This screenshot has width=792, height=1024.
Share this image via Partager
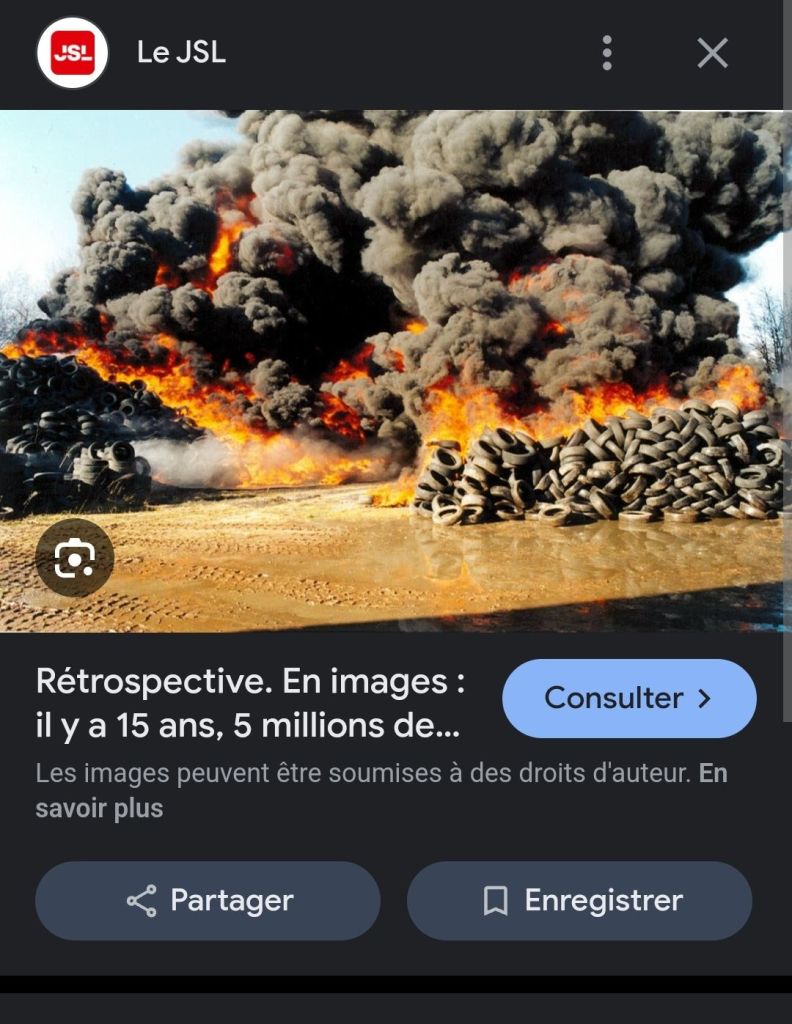(x=208, y=900)
